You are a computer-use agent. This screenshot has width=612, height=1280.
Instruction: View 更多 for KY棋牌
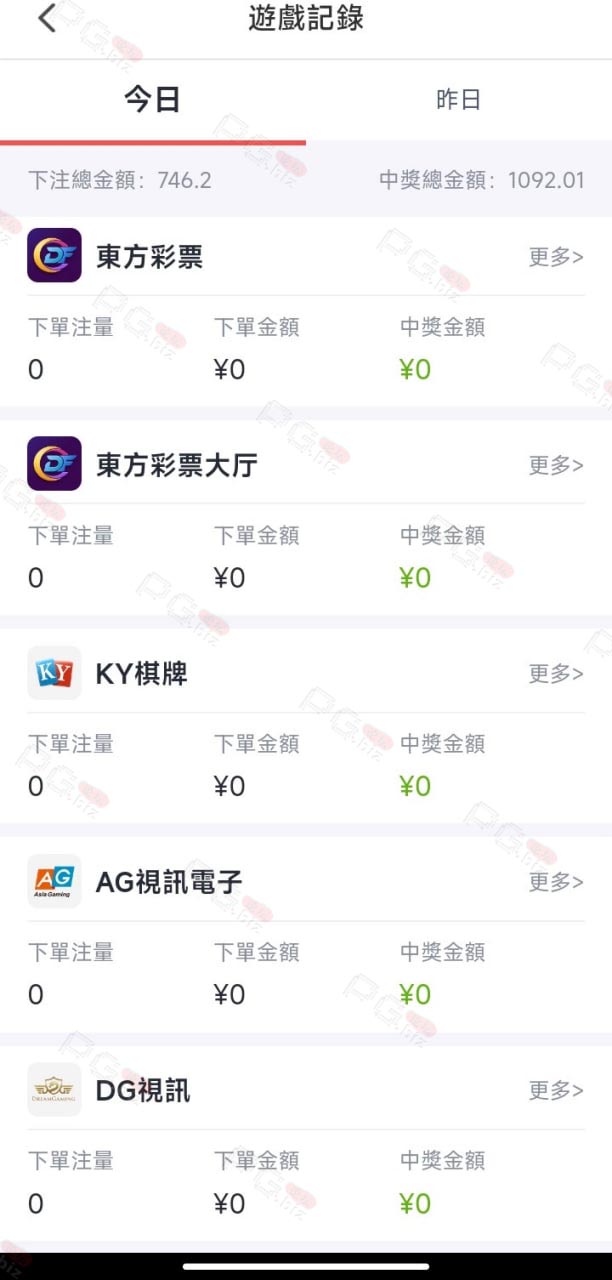(556, 673)
